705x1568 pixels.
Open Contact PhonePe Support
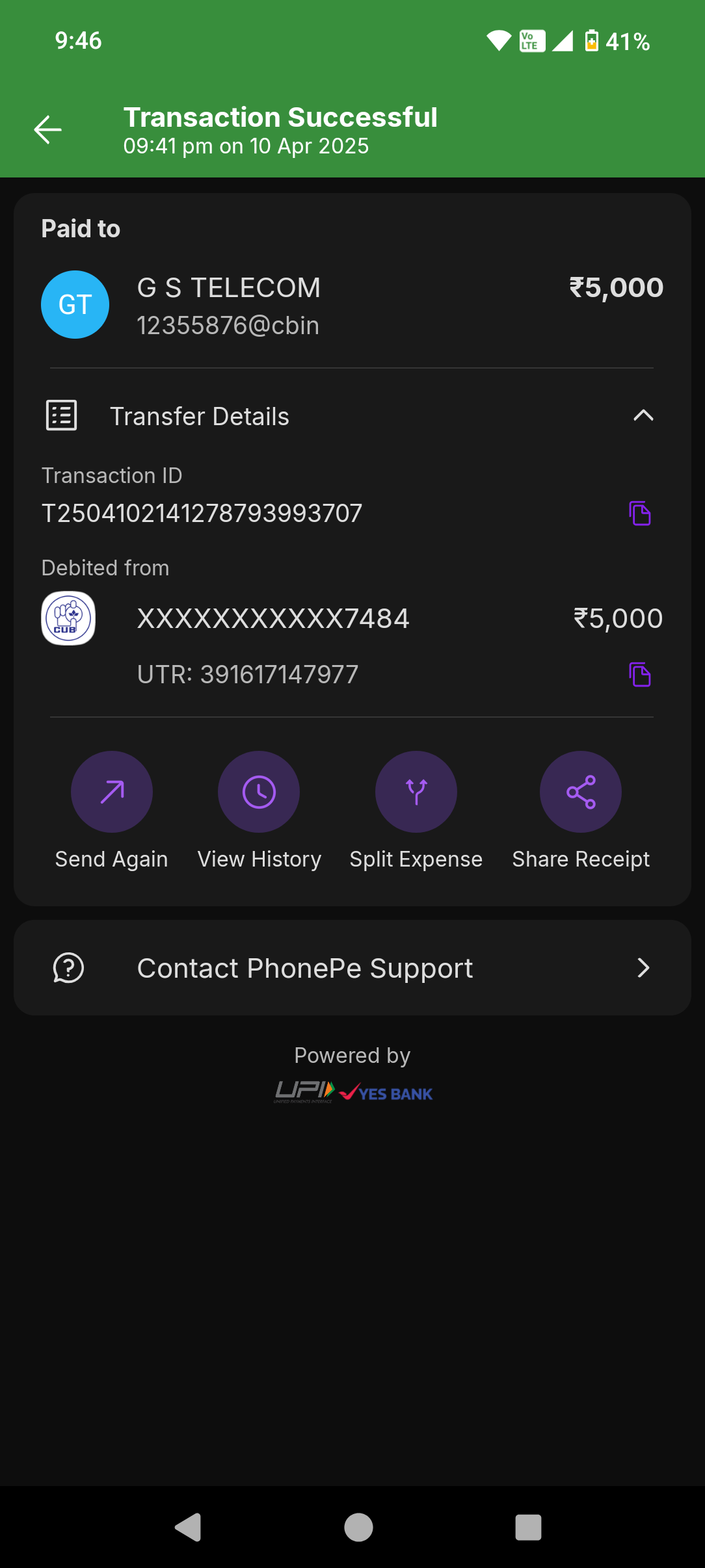352,968
